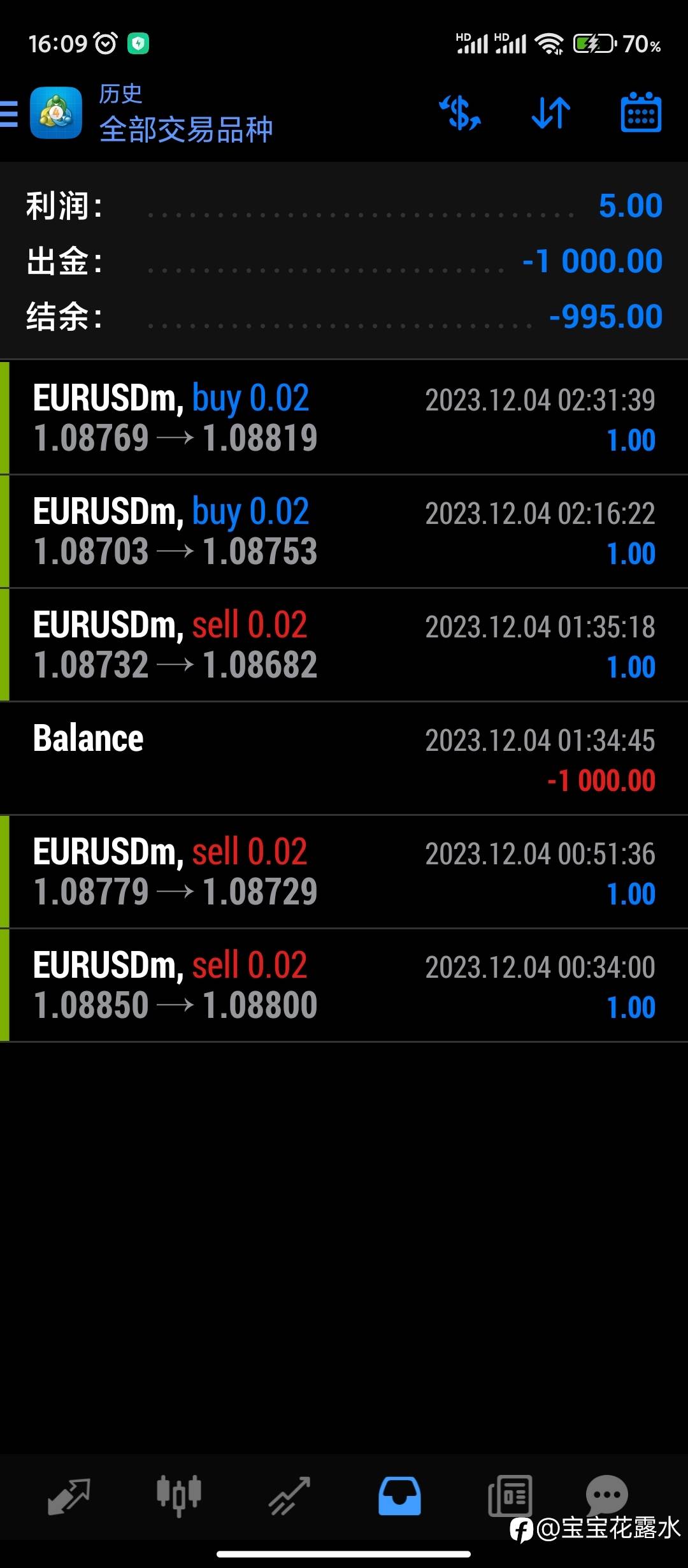Viewport: 688px width, 1568px height.
Task: Open the side drawer menu
Action: pyautogui.click(x=10, y=113)
